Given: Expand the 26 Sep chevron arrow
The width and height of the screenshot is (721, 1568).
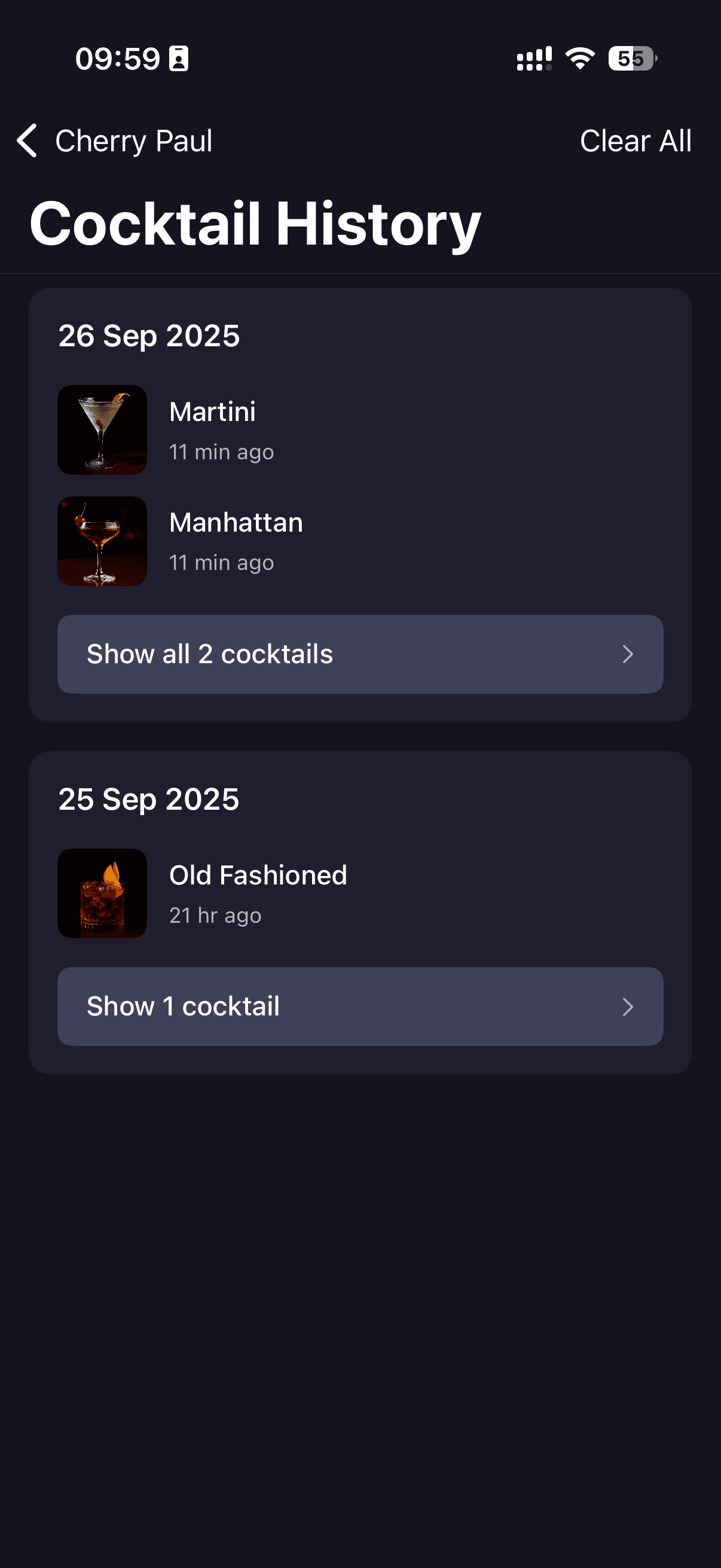Looking at the screenshot, I should (628, 654).
